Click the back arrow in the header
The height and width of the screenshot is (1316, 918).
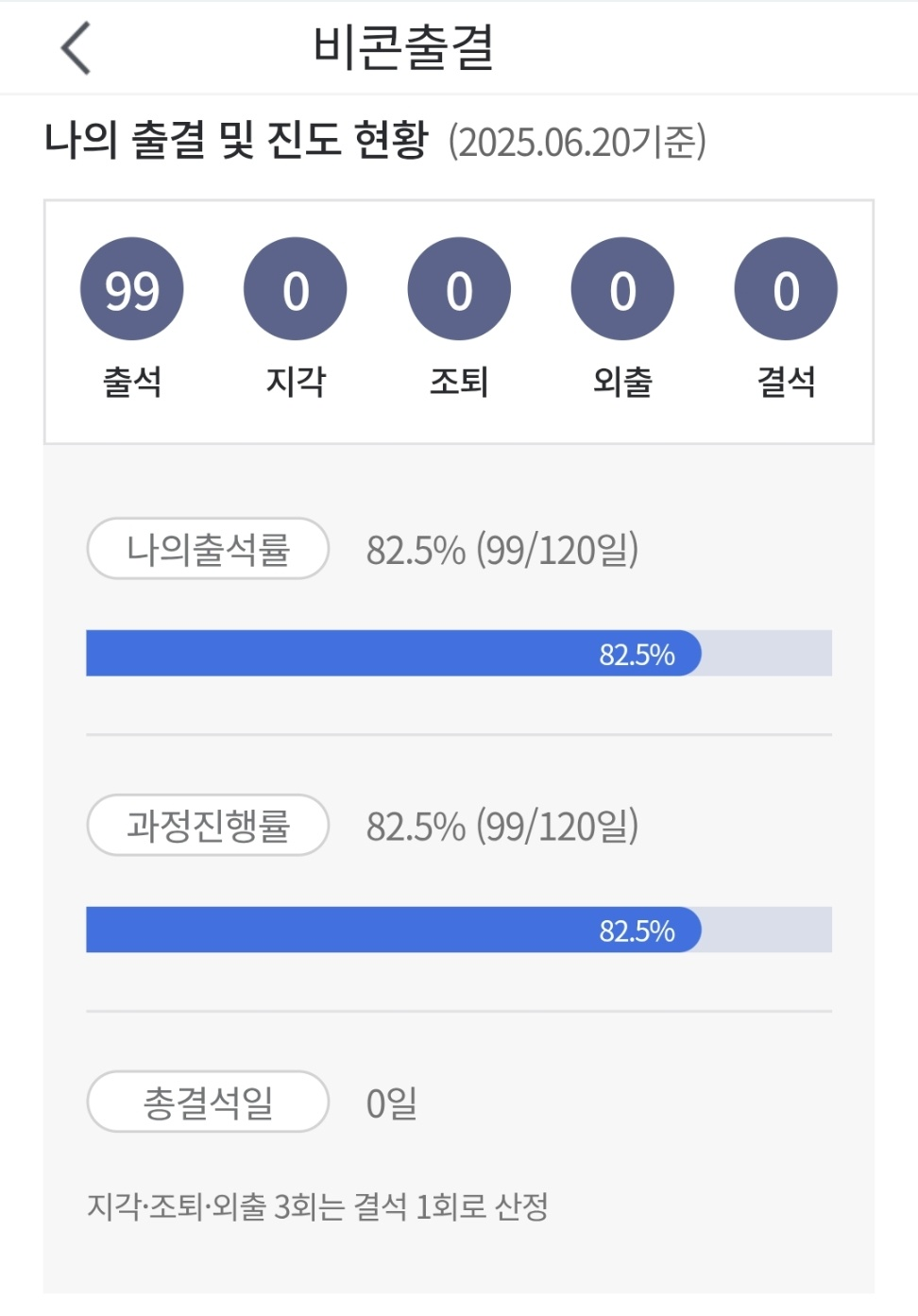71,47
